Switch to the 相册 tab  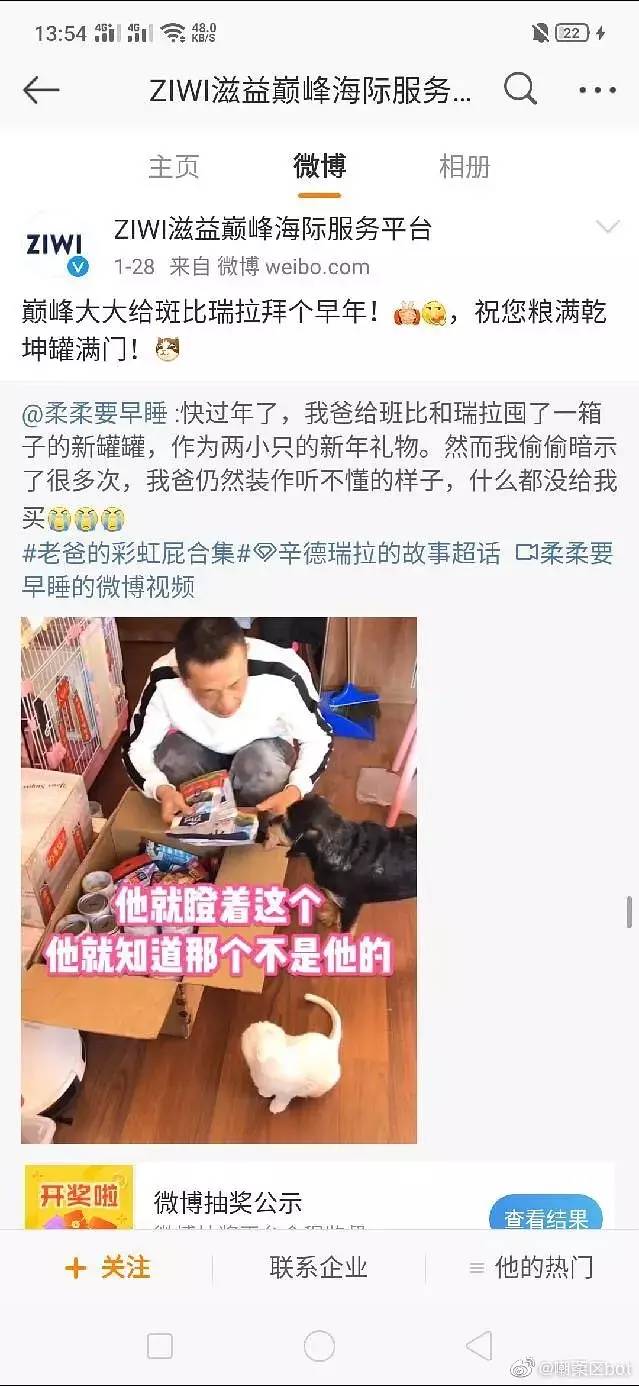(464, 166)
